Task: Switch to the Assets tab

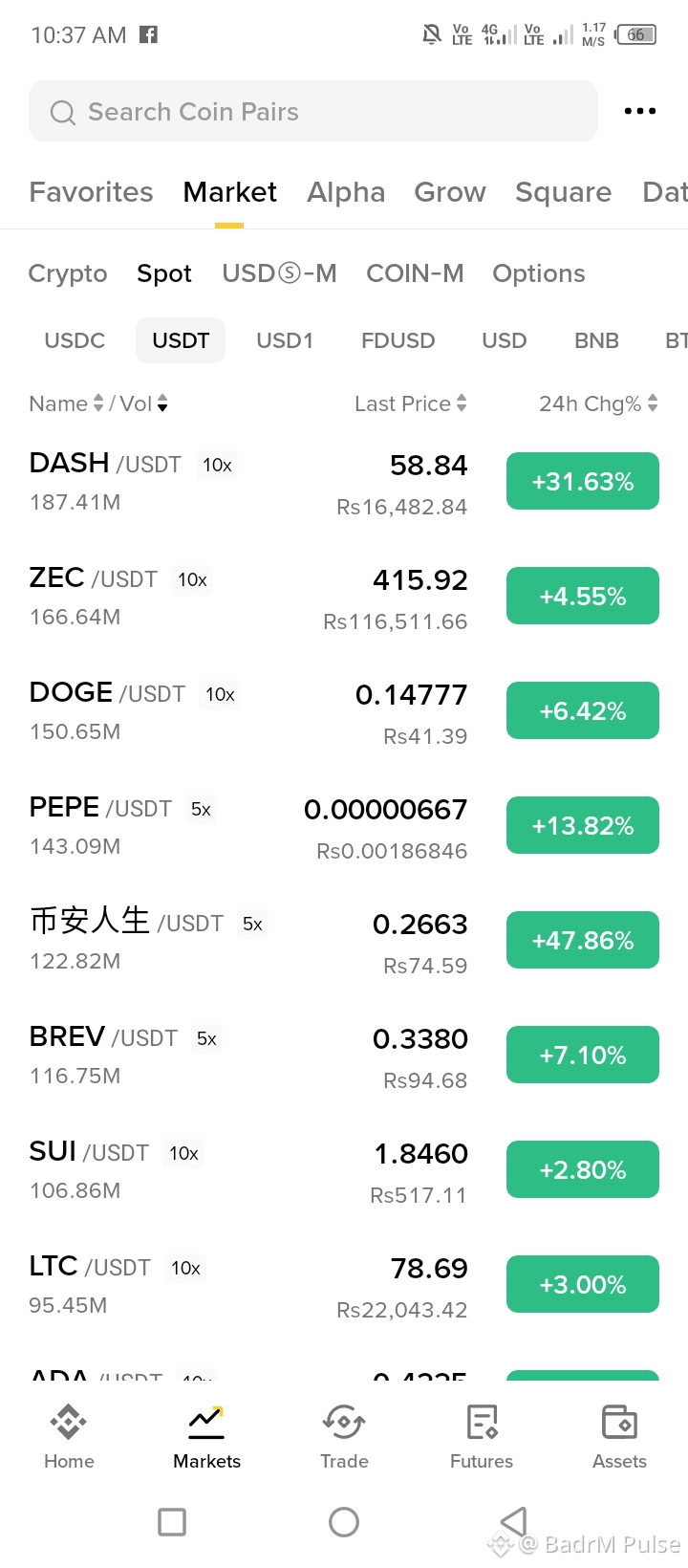Action: (619, 1437)
